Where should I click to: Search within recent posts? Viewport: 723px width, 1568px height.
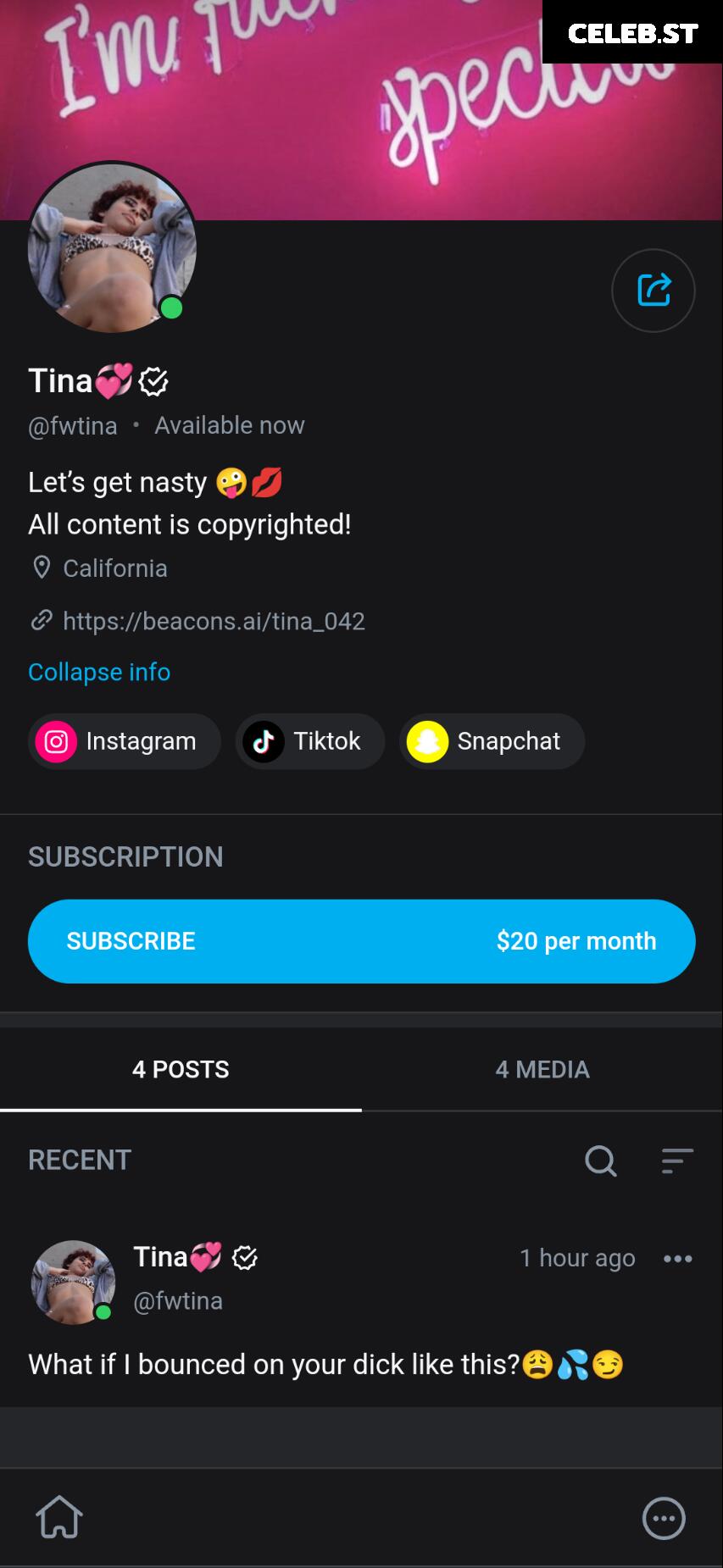(x=601, y=1161)
